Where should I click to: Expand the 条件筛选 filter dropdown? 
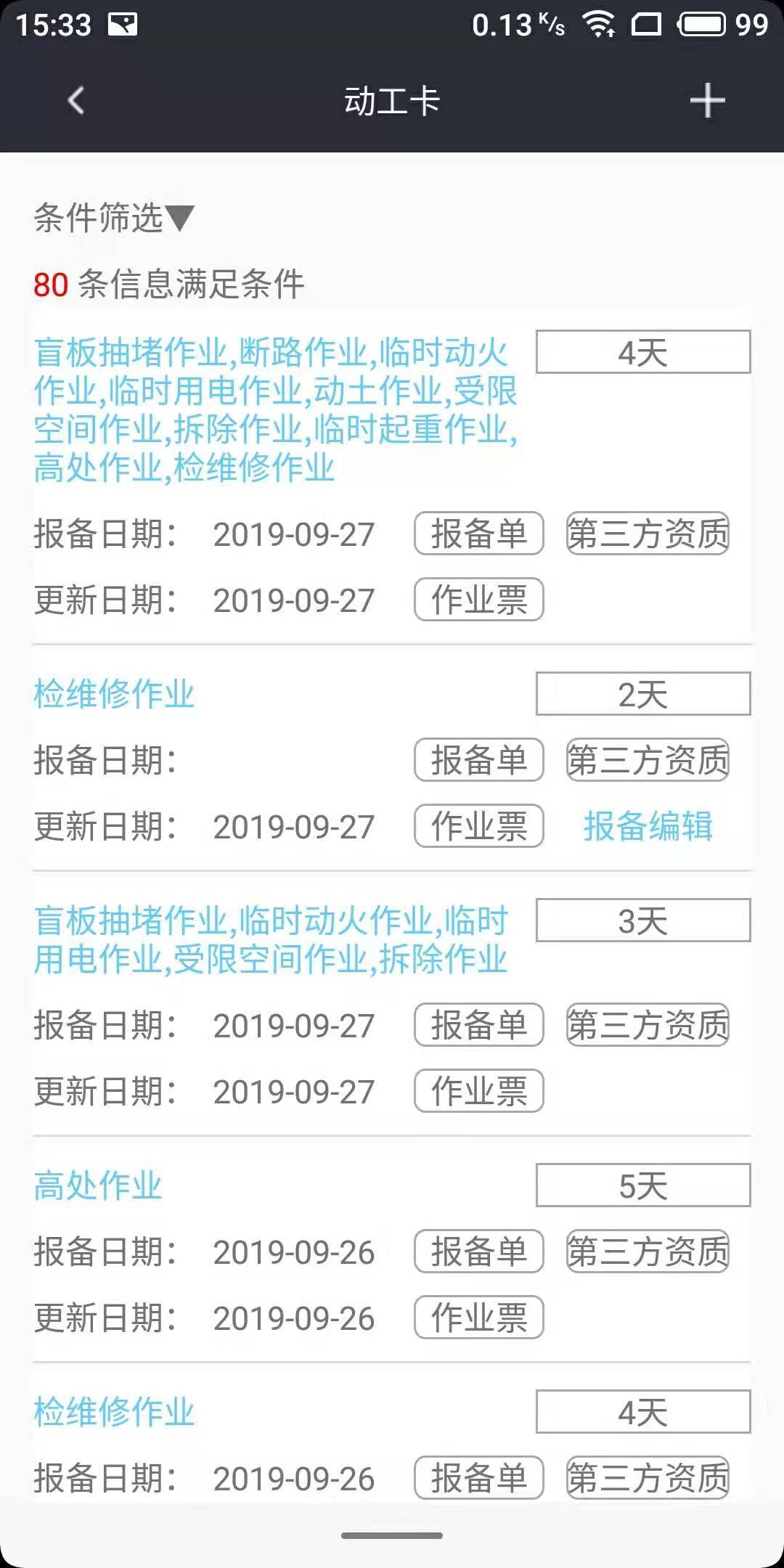[x=113, y=218]
